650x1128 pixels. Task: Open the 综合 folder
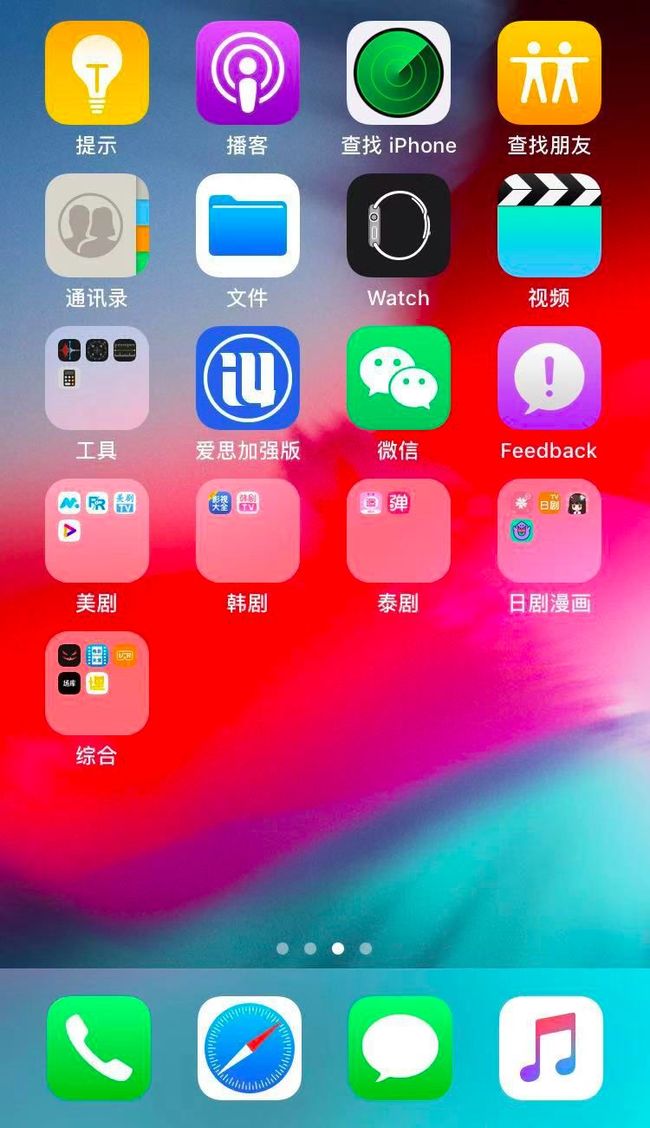point(97,683)
